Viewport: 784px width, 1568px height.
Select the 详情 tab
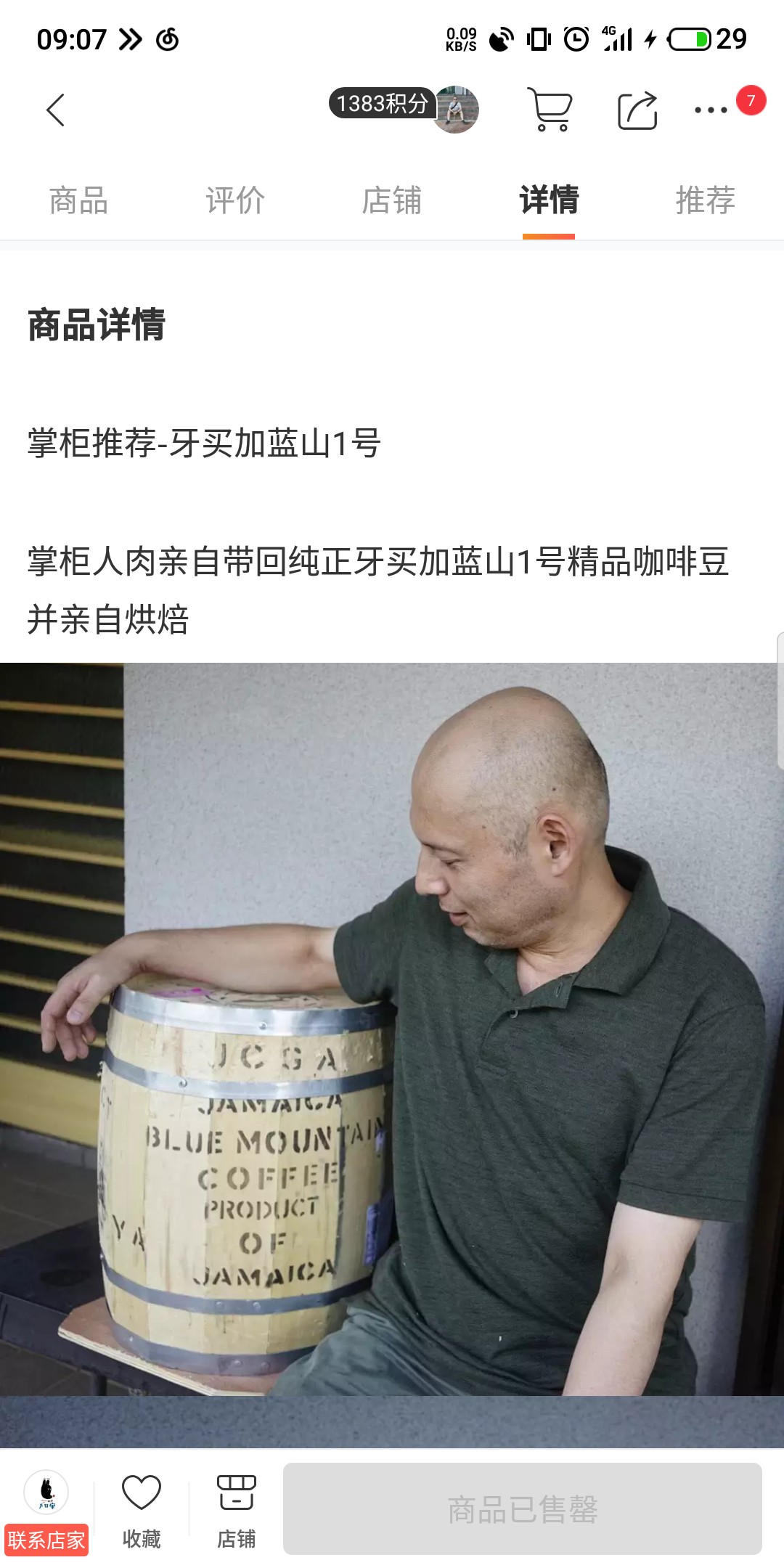[x=549, y=201]
